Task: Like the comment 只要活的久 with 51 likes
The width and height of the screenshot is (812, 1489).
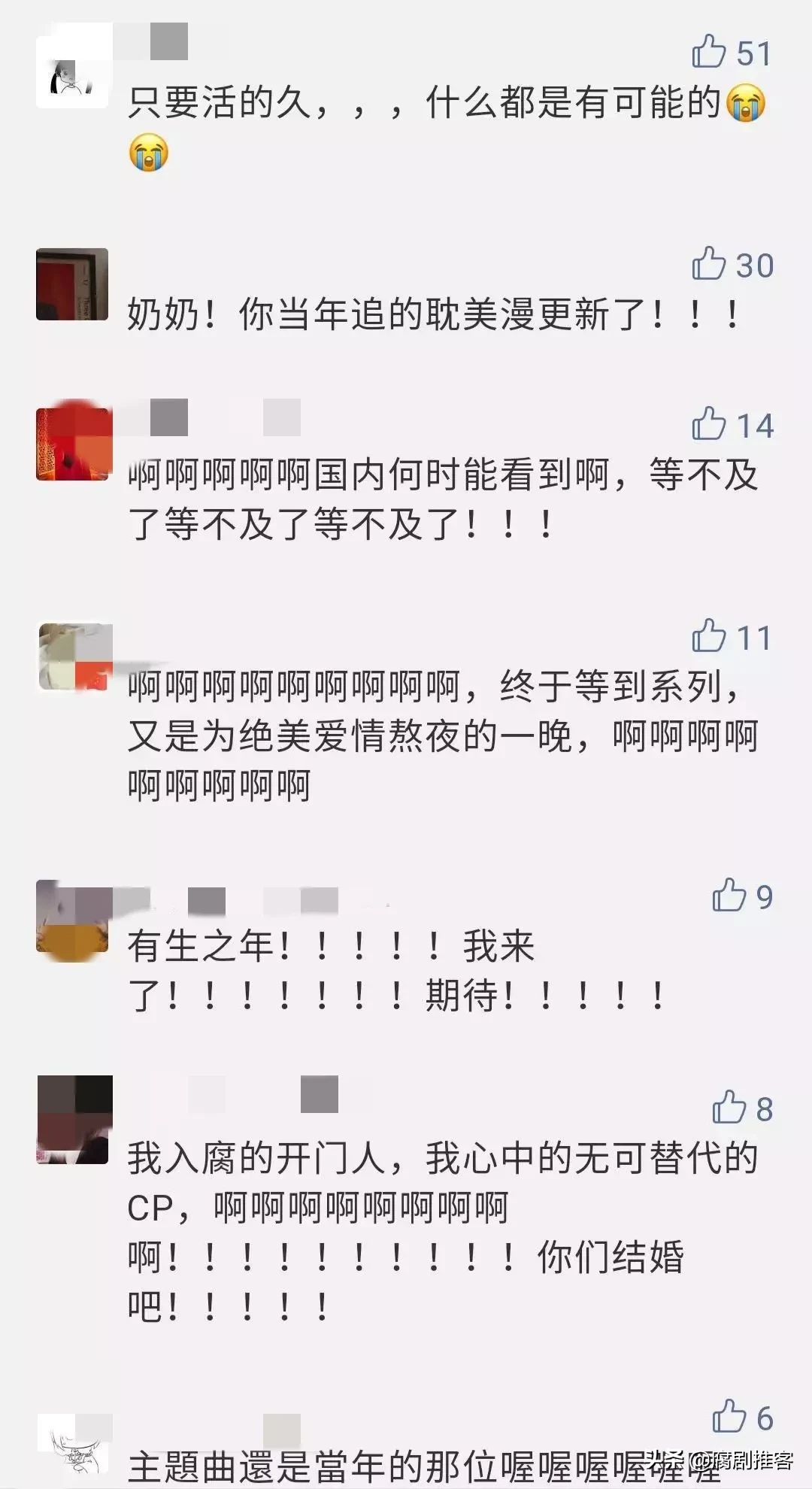Action: [709, 53]
